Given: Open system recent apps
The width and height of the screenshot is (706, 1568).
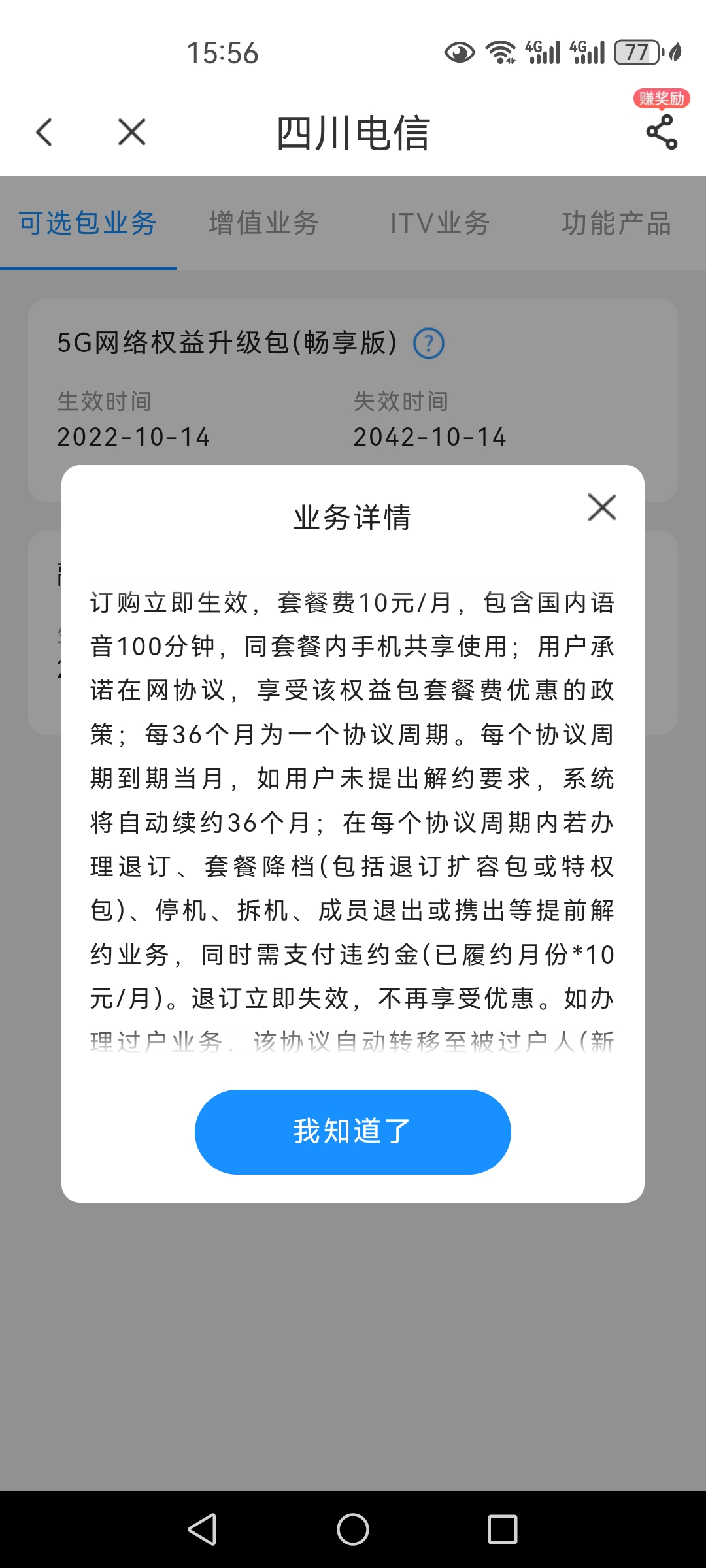Looking at the screenshot, I should coord(502,1529).
